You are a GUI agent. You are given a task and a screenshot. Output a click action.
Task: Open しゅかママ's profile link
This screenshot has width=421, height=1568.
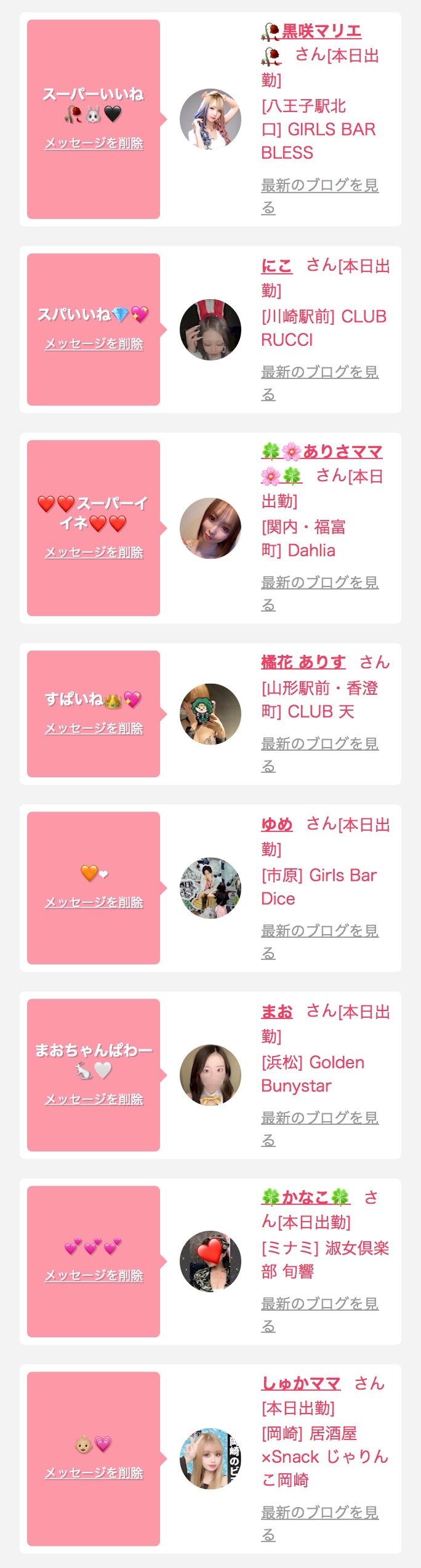tap(300, 1384)
